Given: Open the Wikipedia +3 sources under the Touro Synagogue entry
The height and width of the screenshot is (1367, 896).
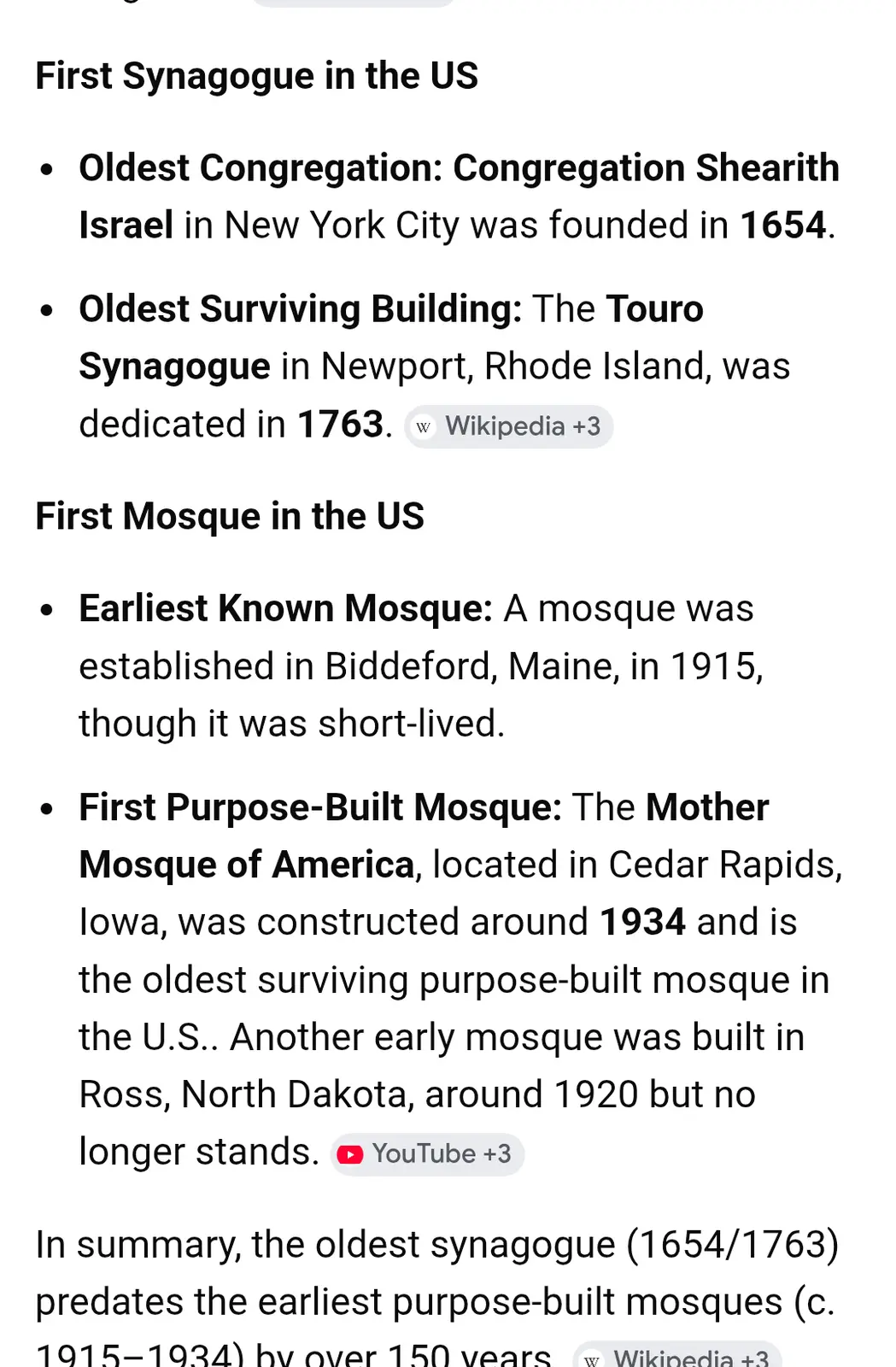Looking at the screenshot, I should 509,426.
